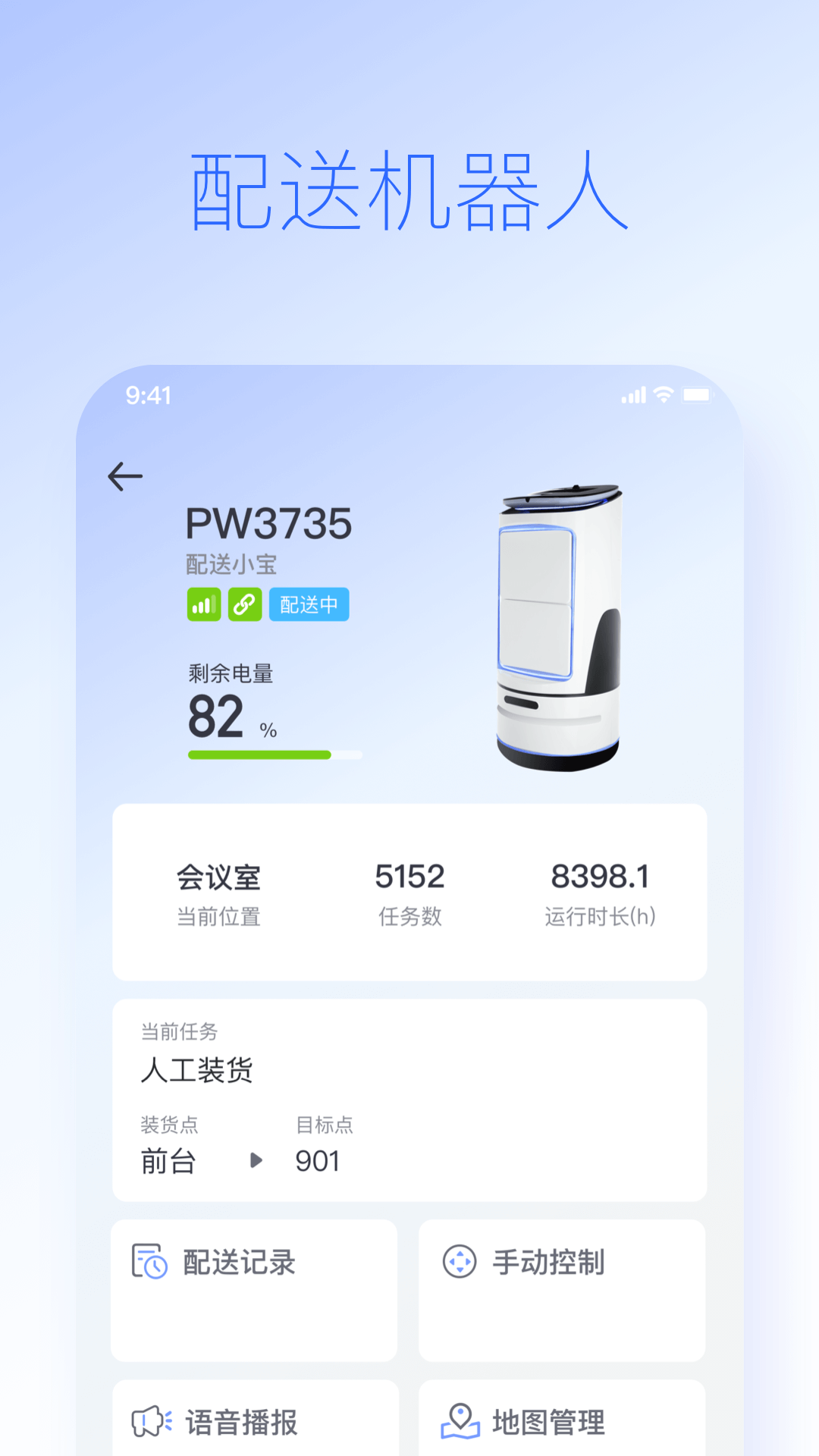Open the 手动控制 panel
Screen dimensions: 819x1456
[561, 1291]
